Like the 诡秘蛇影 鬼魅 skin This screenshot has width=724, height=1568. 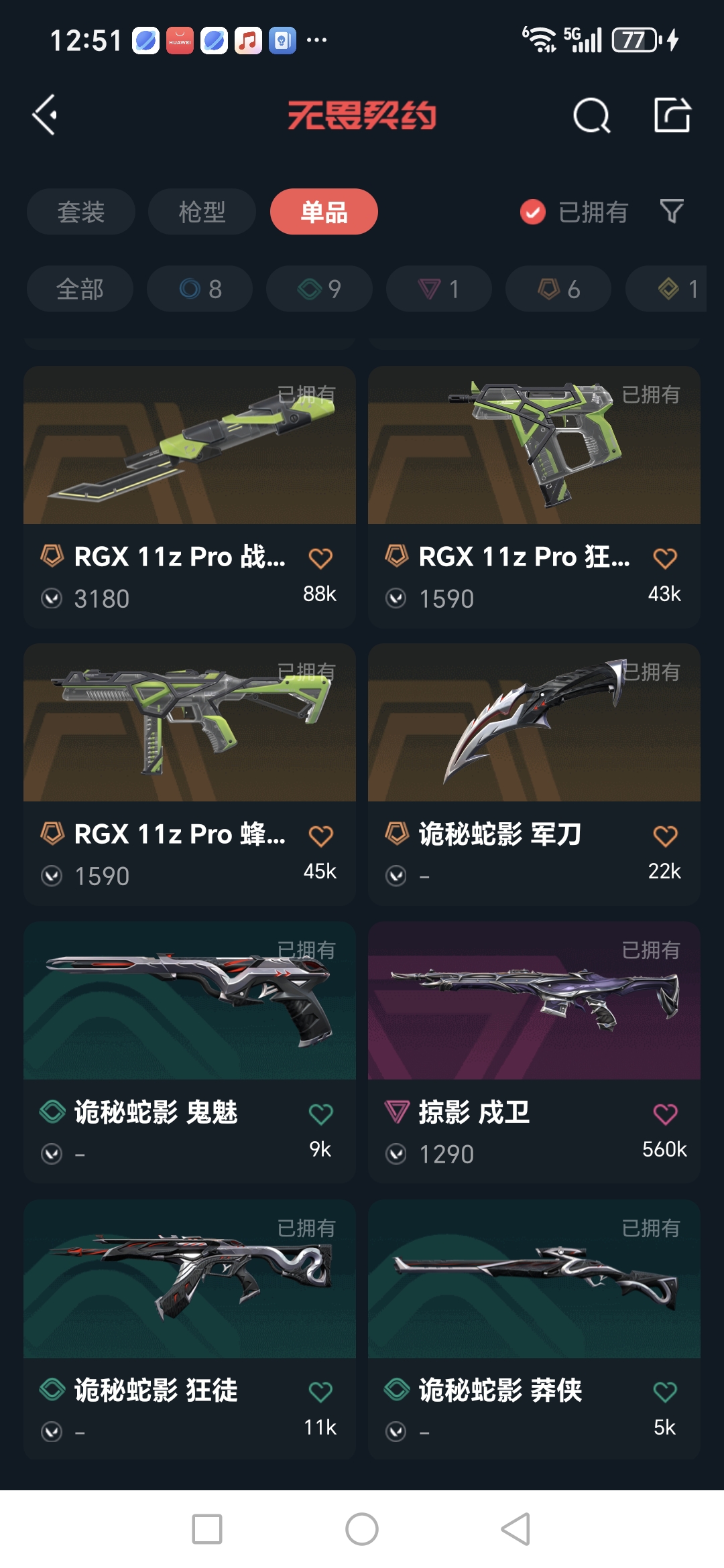click(x=320, y=1114)
